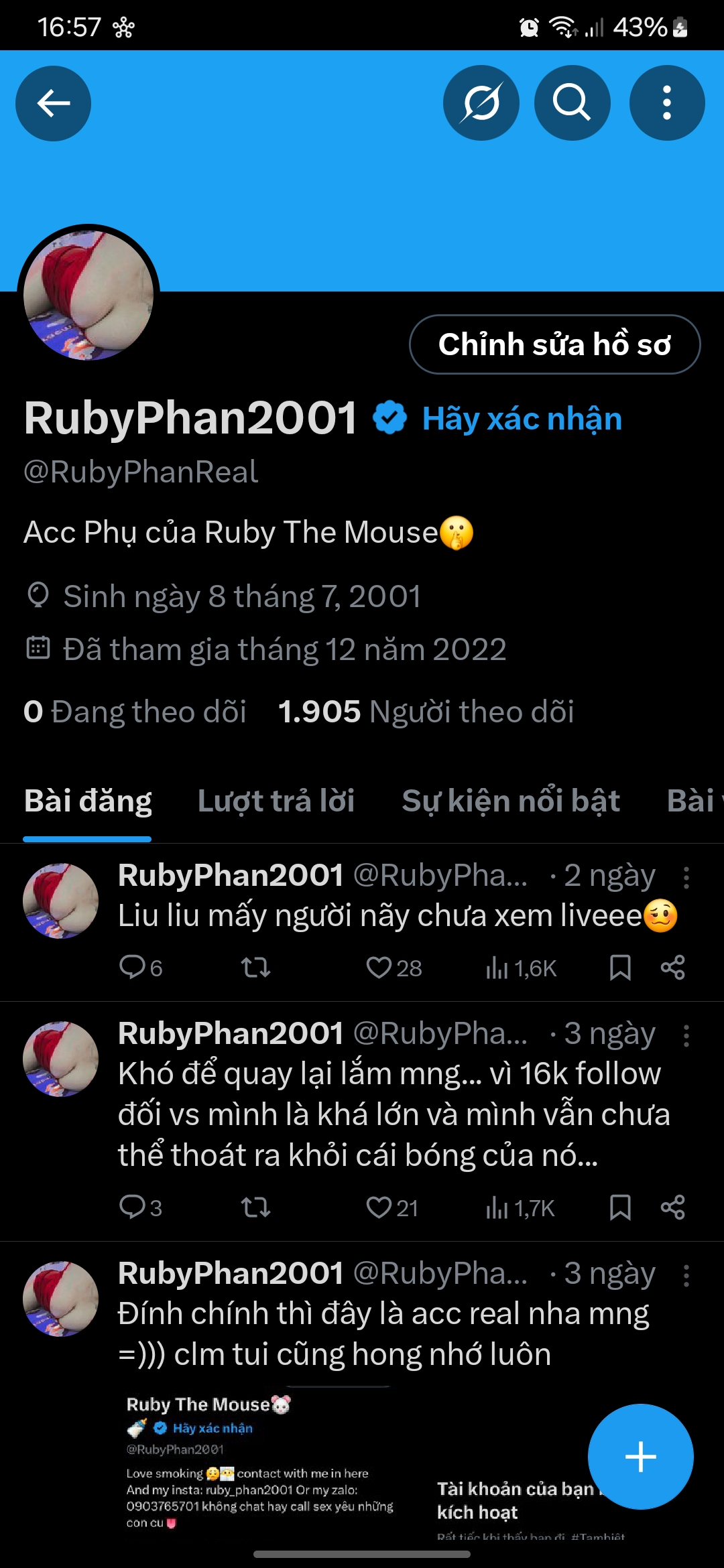
Task: Go back using the arrow icon
Action: pyautogui.click(x=54, y=103)
